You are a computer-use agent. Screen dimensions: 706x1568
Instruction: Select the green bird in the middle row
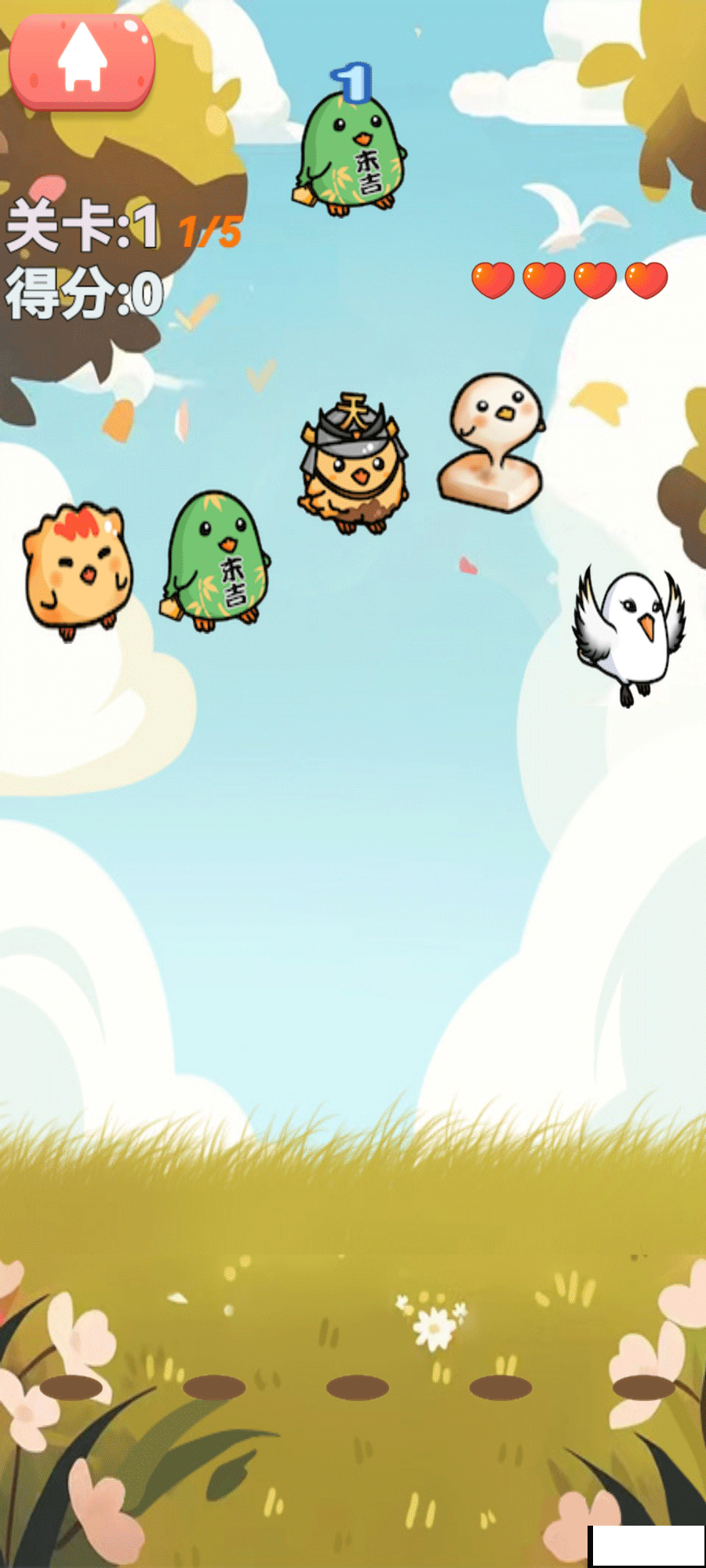217,561
